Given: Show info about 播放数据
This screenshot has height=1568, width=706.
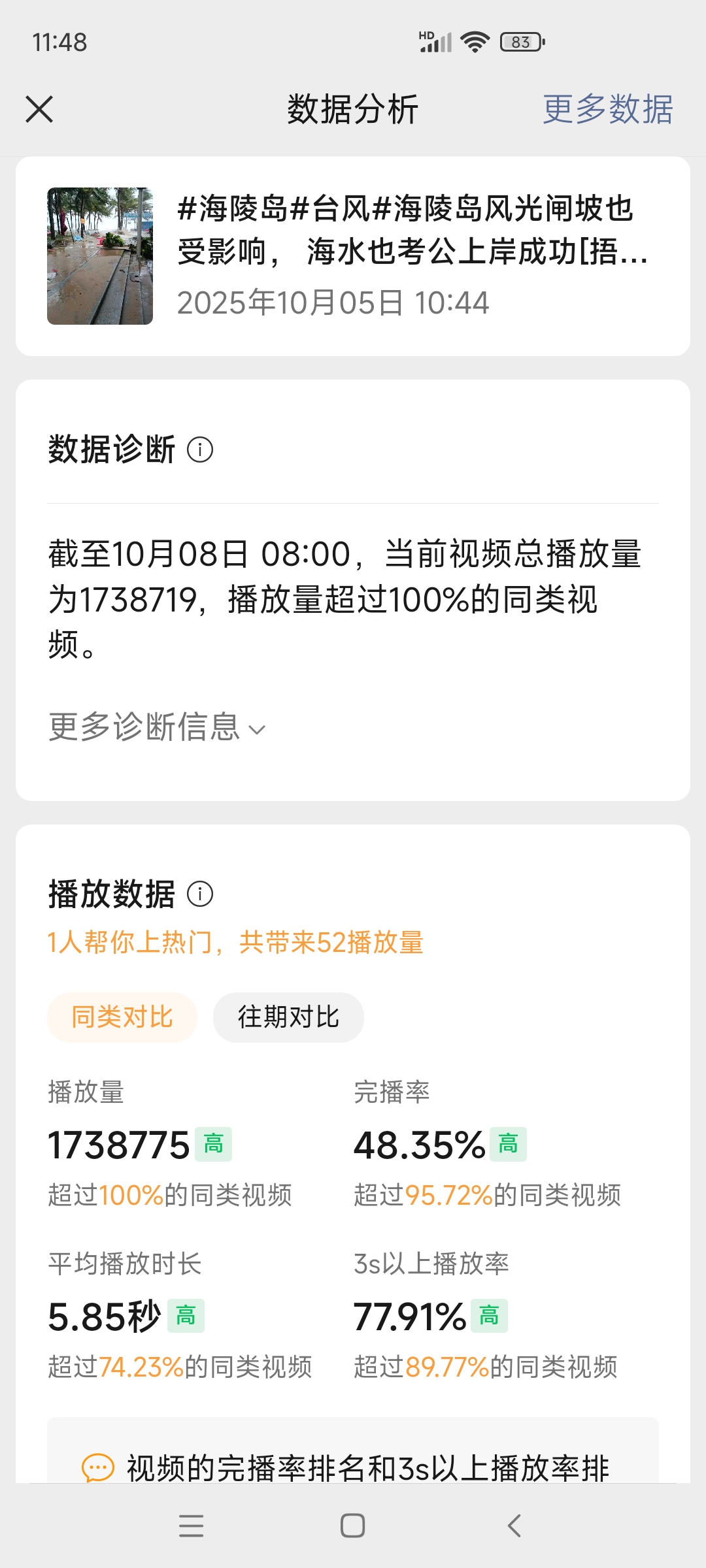Looking at the screenshot, I should 200,894.
